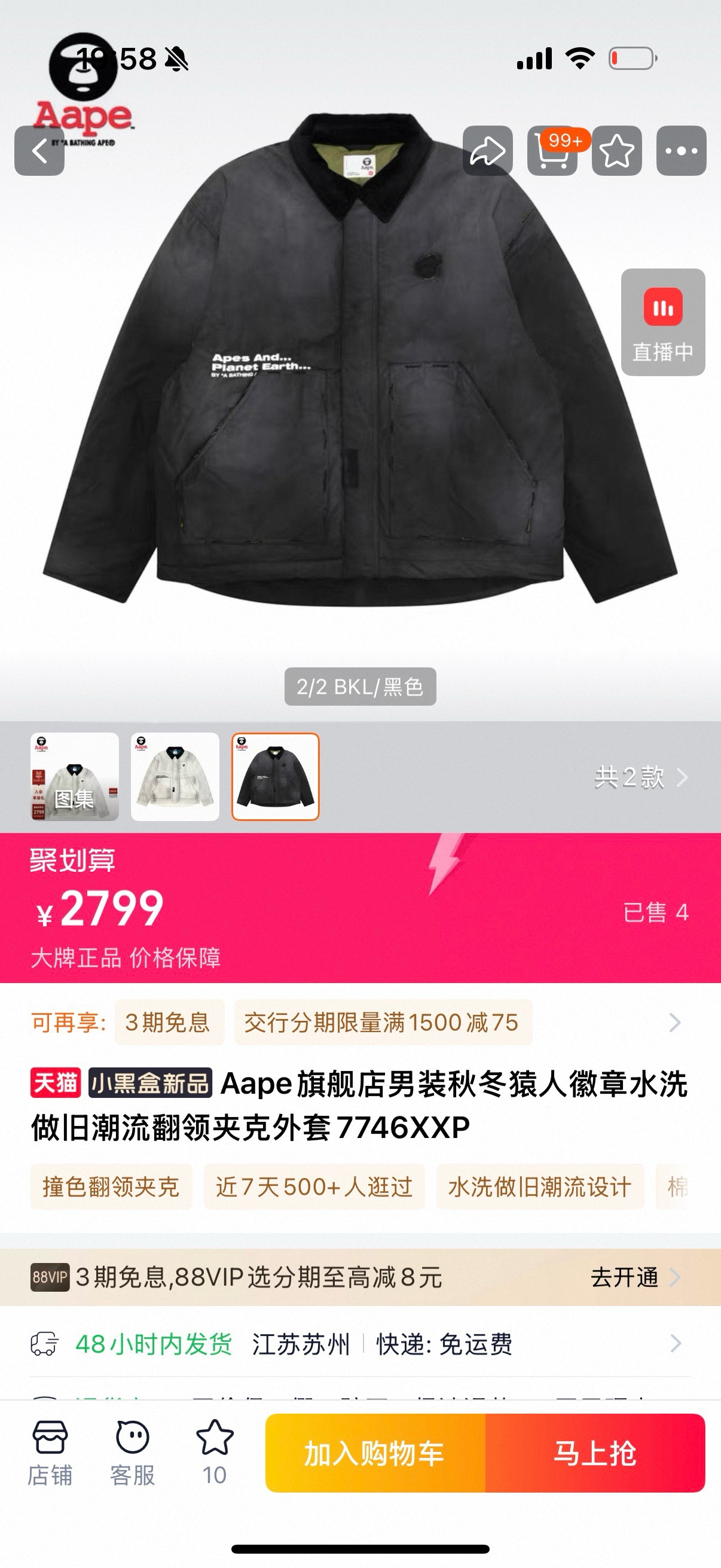
Task: Tap the 撞色翻领夹克 tag chip
Action: [111, 1186]
